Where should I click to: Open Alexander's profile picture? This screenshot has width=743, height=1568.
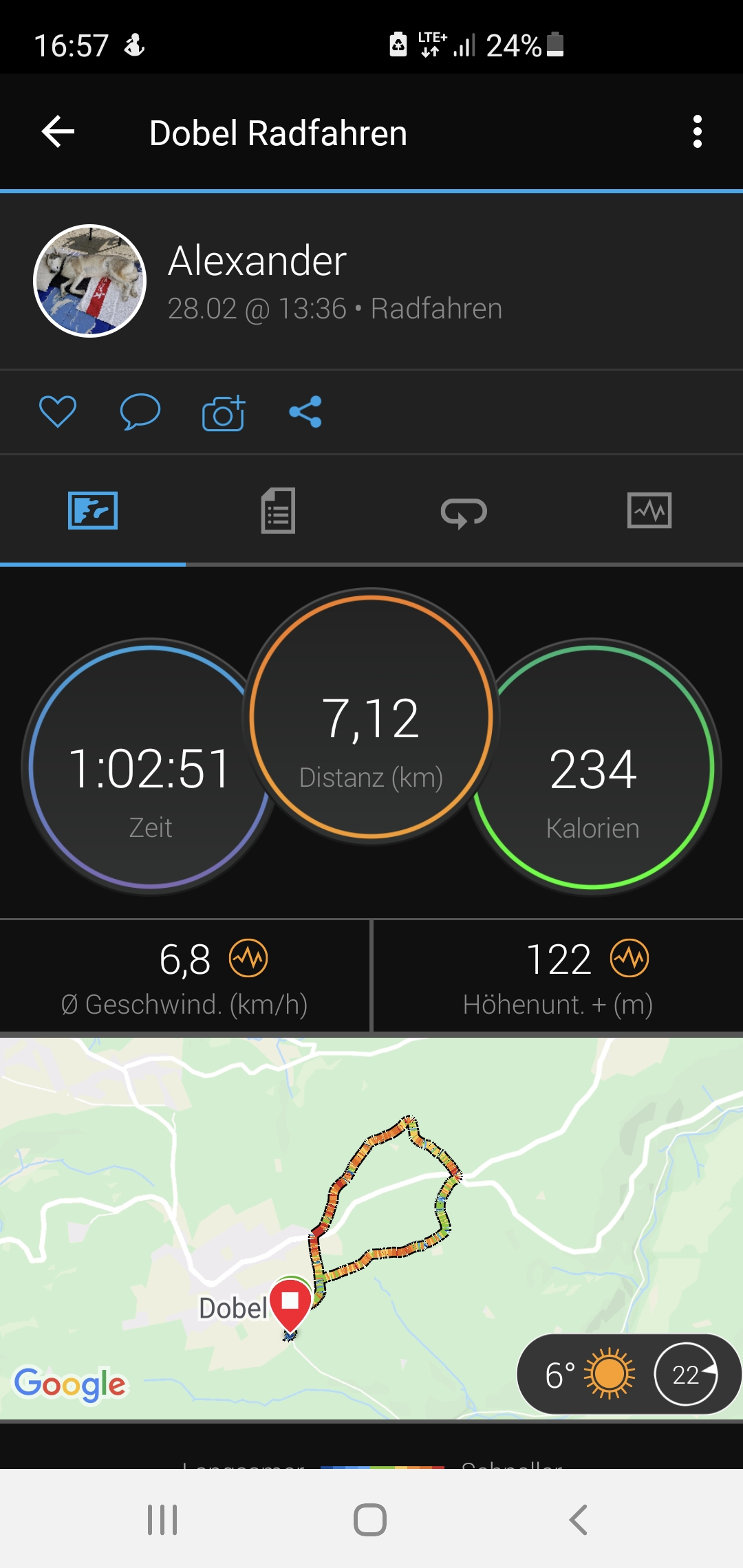point(90,281)
